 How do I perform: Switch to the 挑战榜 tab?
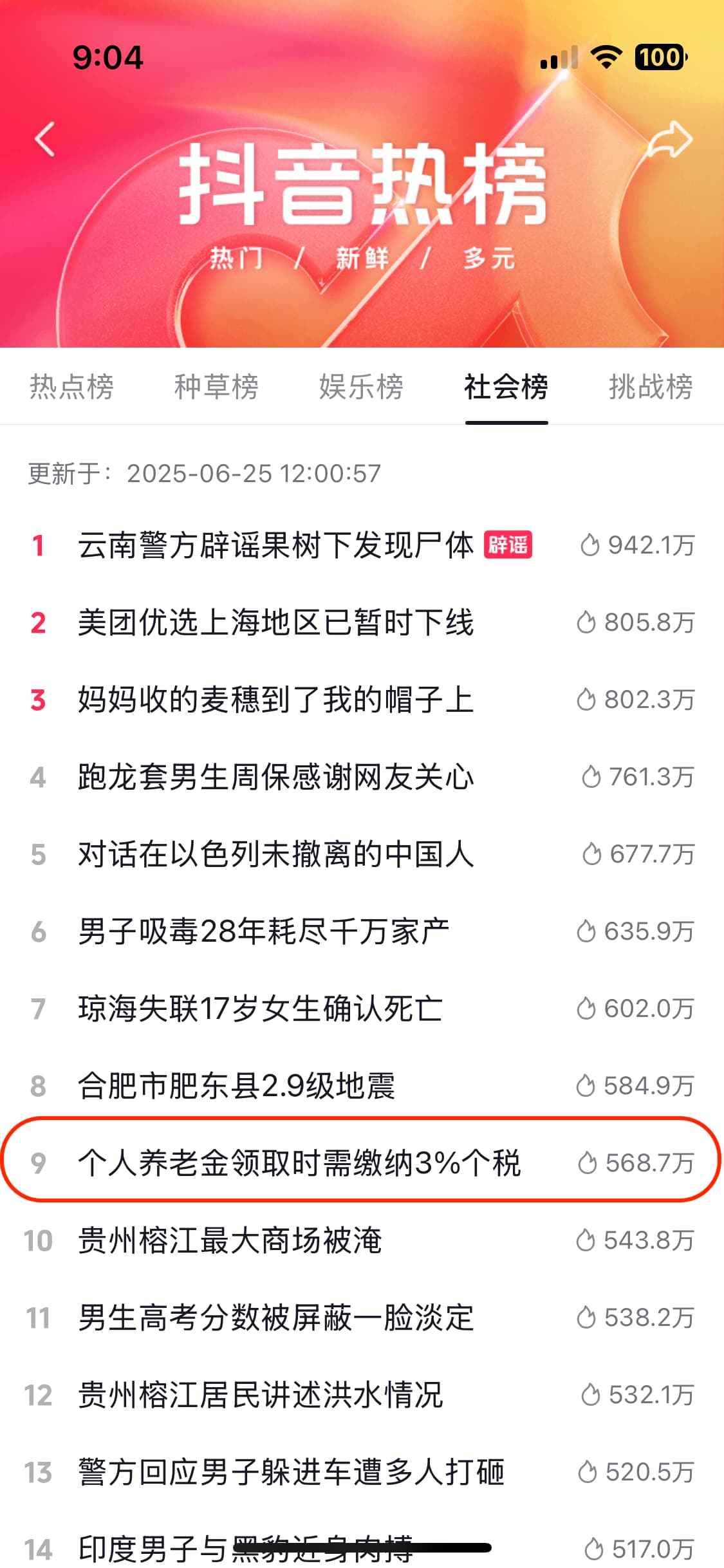coord(651,387)
